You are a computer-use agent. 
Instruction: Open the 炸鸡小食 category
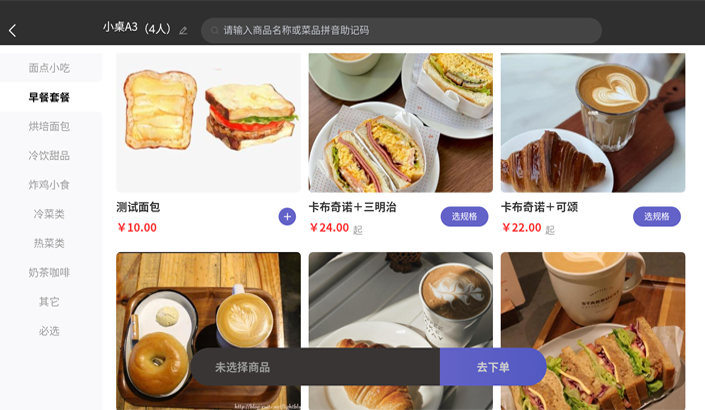(x=49, y=184)
